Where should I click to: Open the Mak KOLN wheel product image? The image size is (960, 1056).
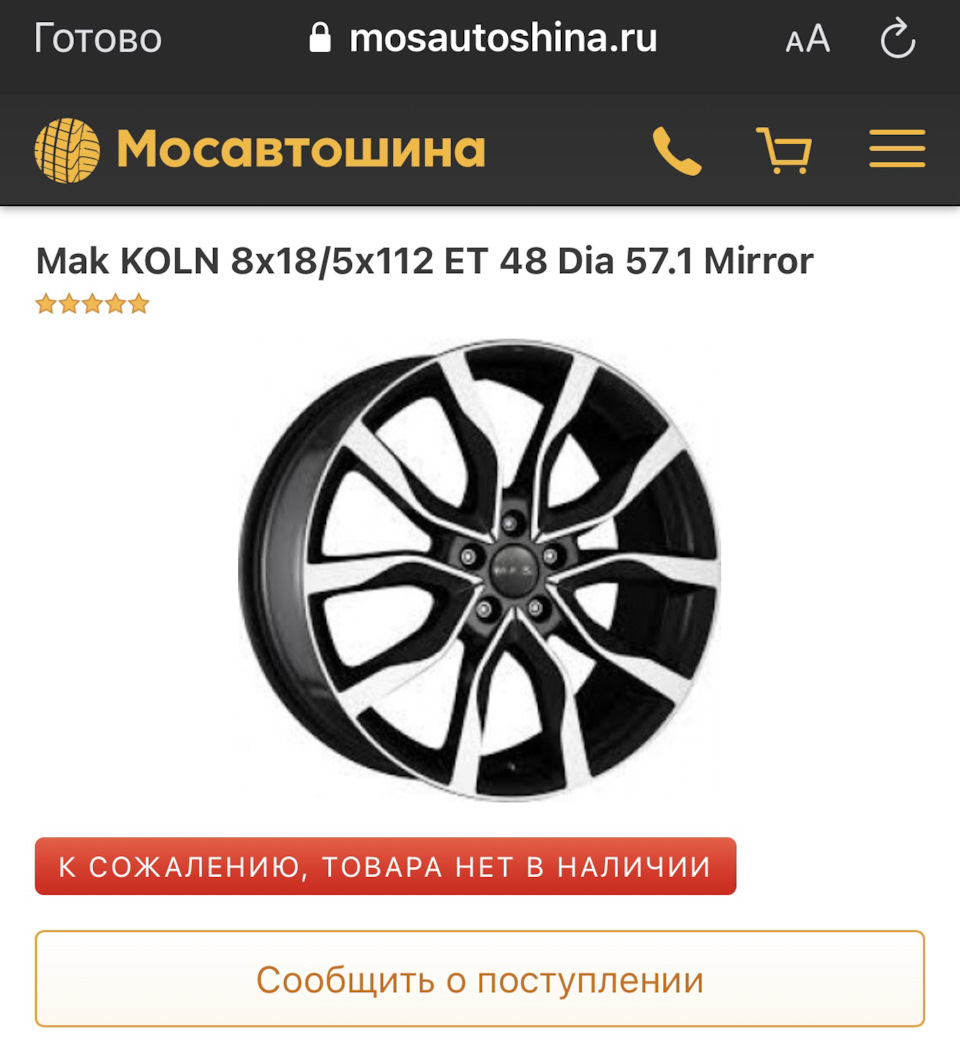pos(480,570)
